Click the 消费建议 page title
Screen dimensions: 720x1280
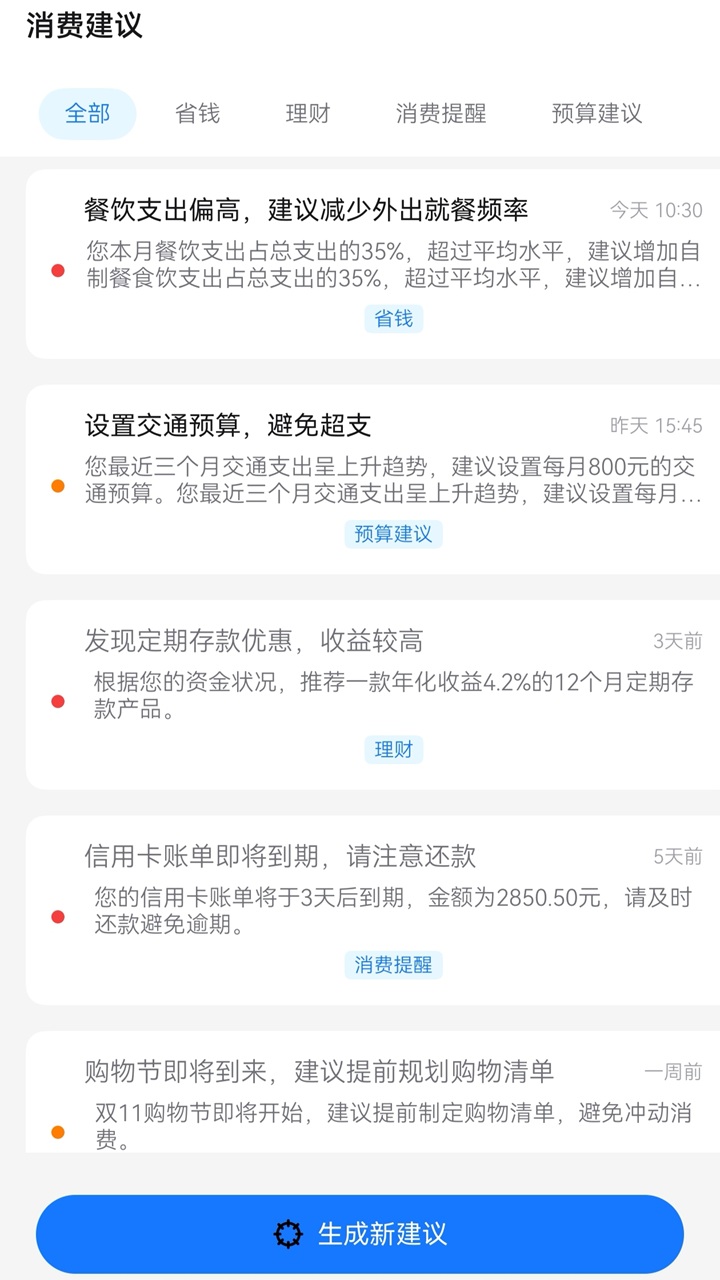[85, 28]
